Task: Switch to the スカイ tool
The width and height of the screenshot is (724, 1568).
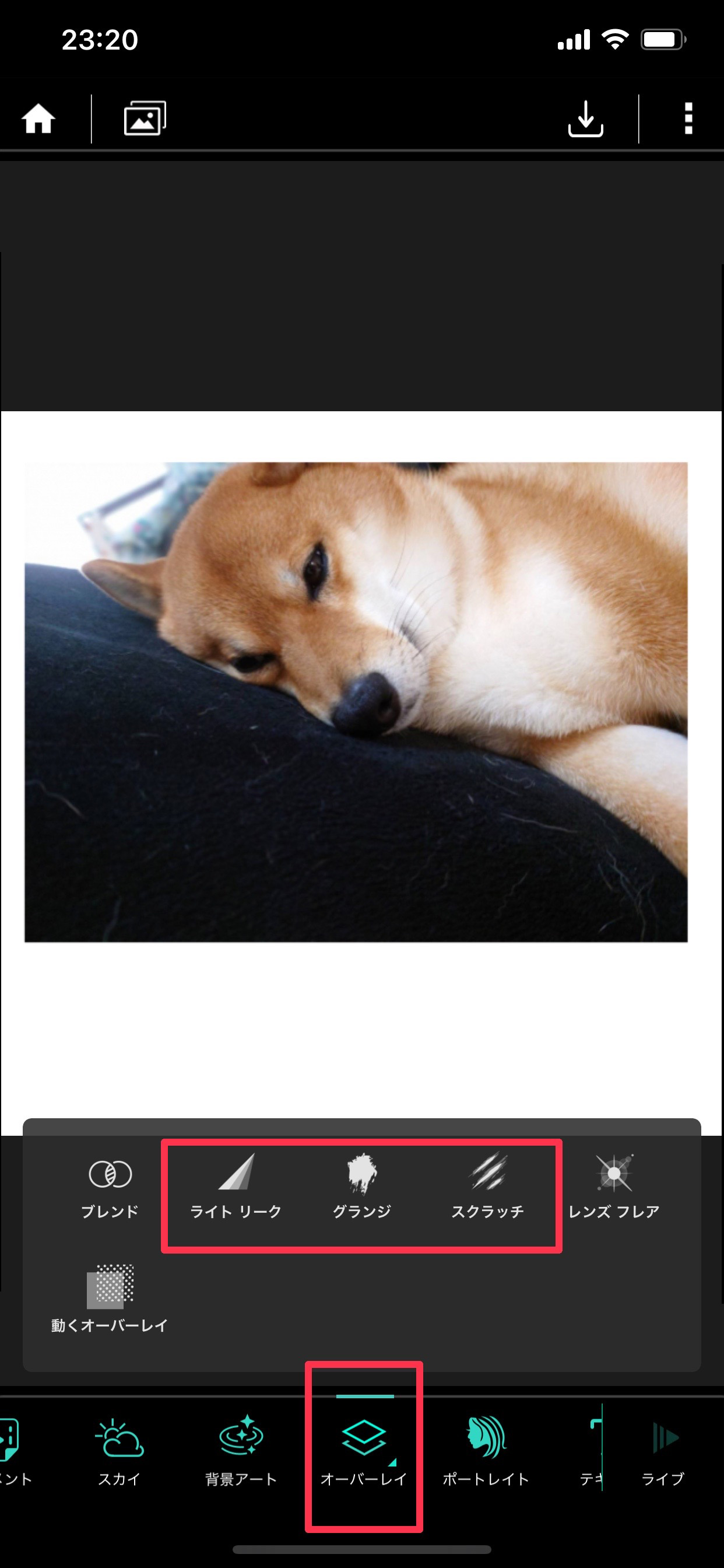Action: (x=120, y=1452)
